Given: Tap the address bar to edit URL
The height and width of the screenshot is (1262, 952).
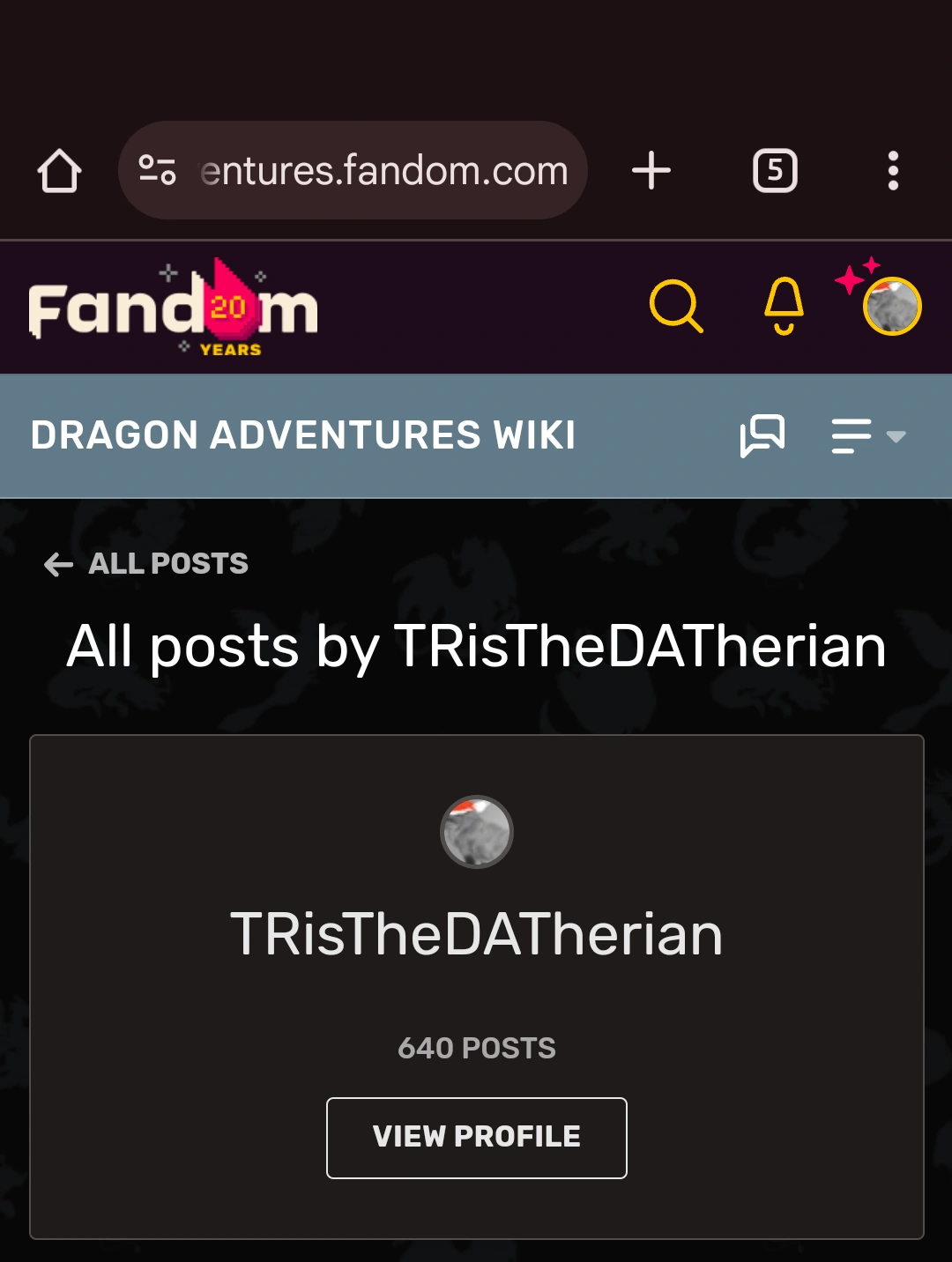Looking at the screenshot, I should (x=379, y=170).
